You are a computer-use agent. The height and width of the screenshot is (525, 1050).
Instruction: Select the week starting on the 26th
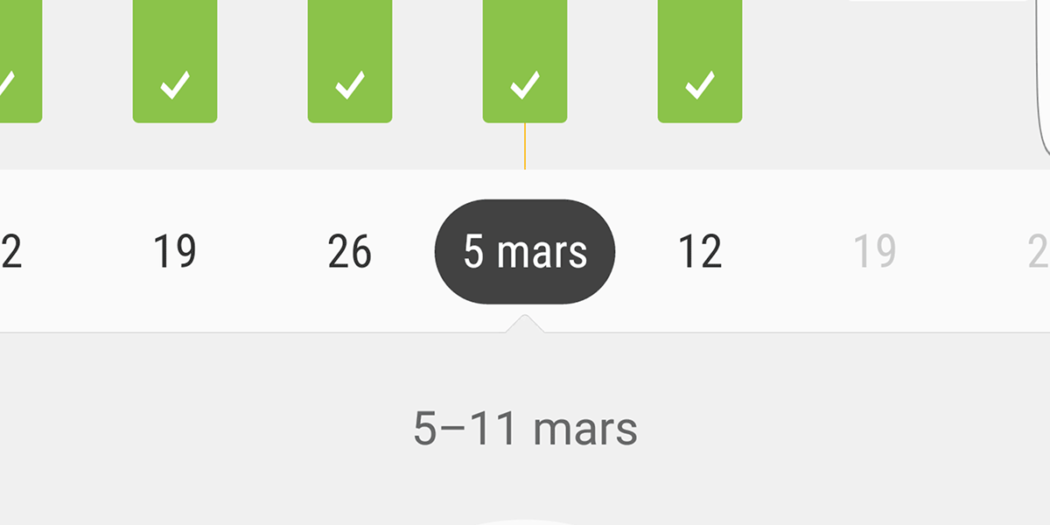pos(349,252)
